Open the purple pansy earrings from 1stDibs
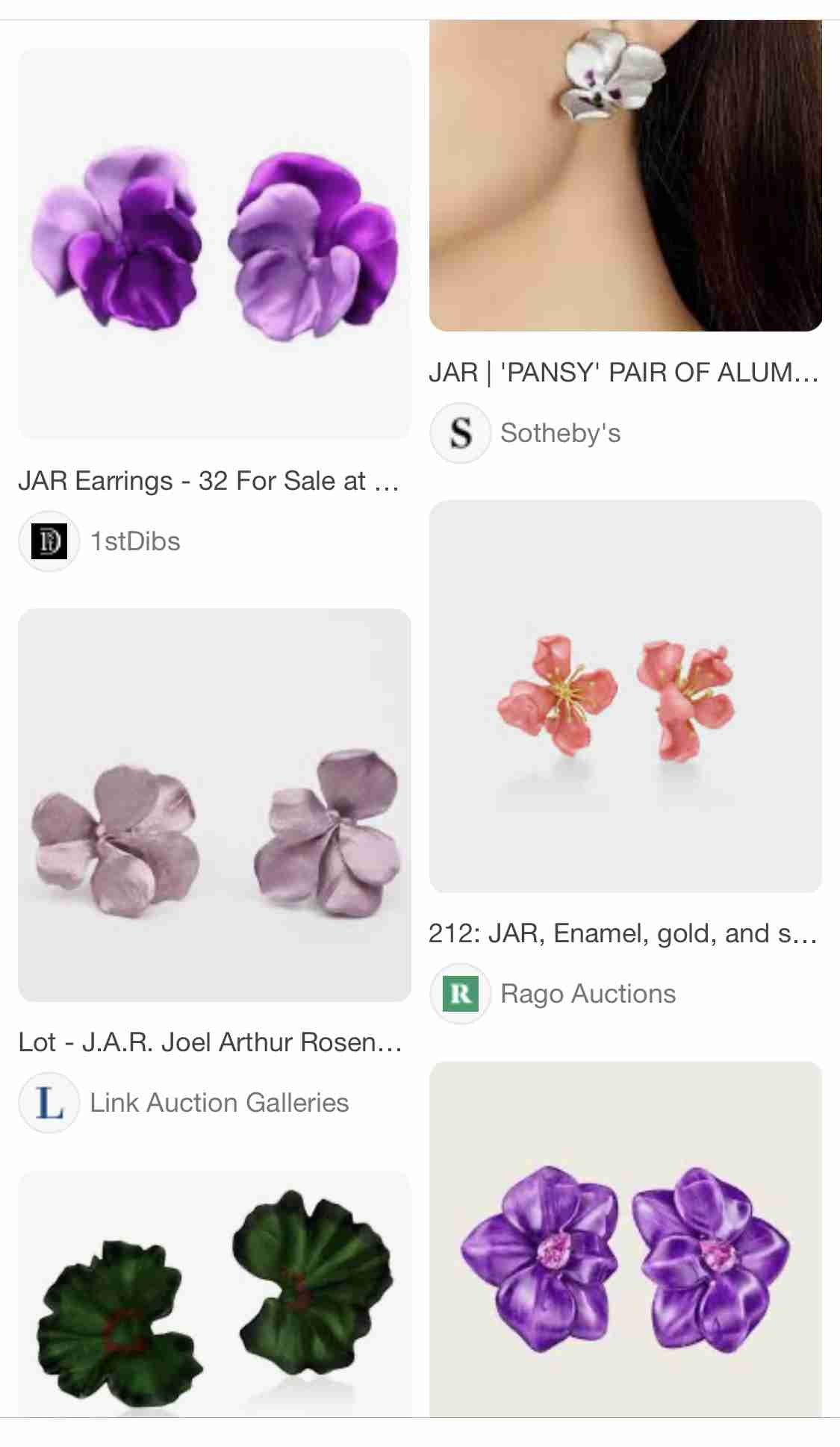840x1447 pixels. [x=214, y=244]
